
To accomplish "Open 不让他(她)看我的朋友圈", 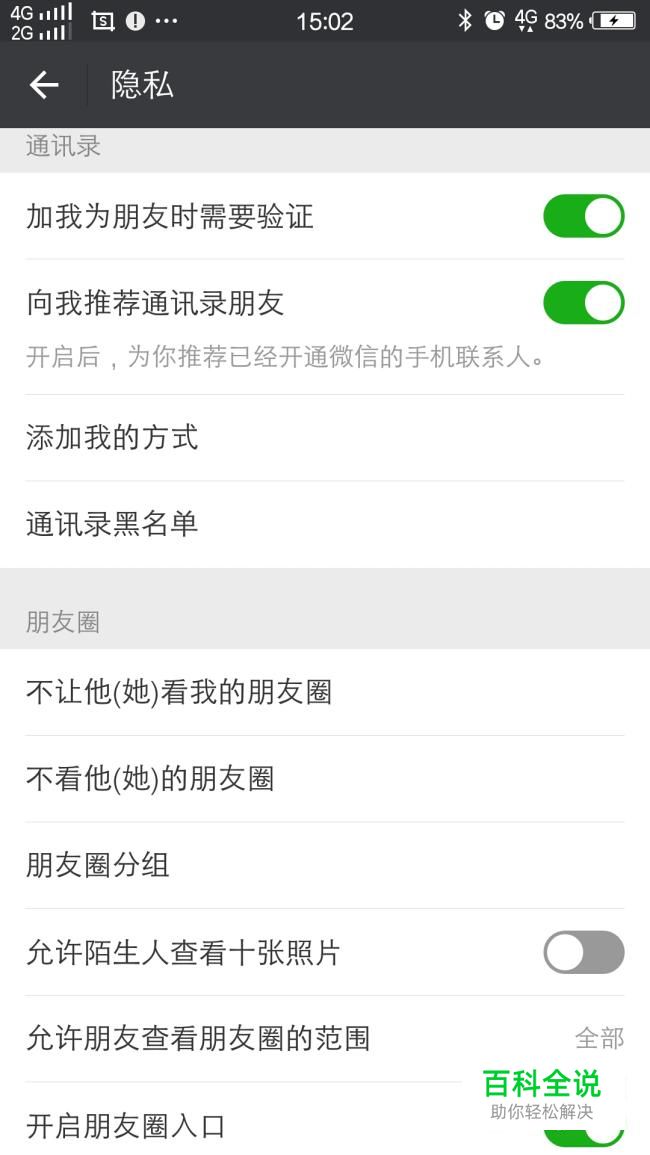I will (x=325, y=692).
